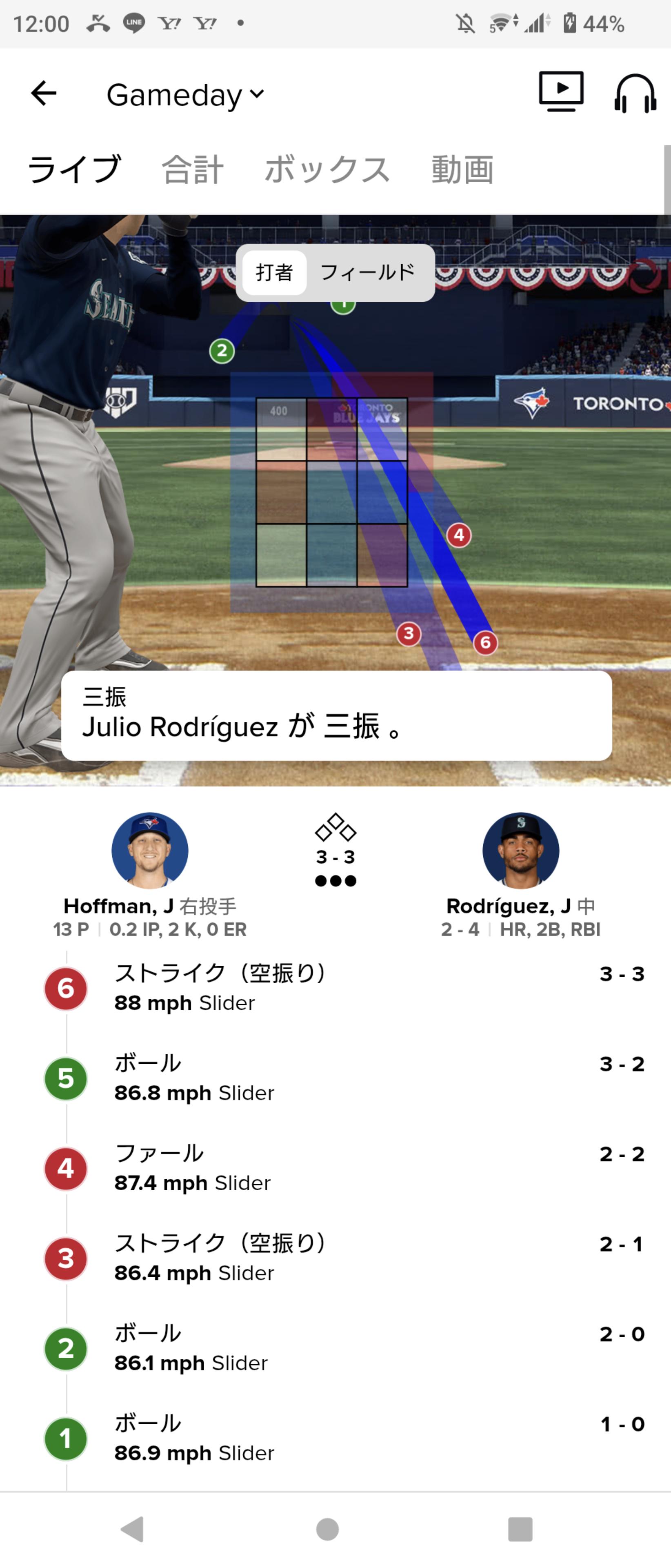Switch to the ボックス tab
The width and height of the screenshot is (671, 1568).
click(327, 169)
